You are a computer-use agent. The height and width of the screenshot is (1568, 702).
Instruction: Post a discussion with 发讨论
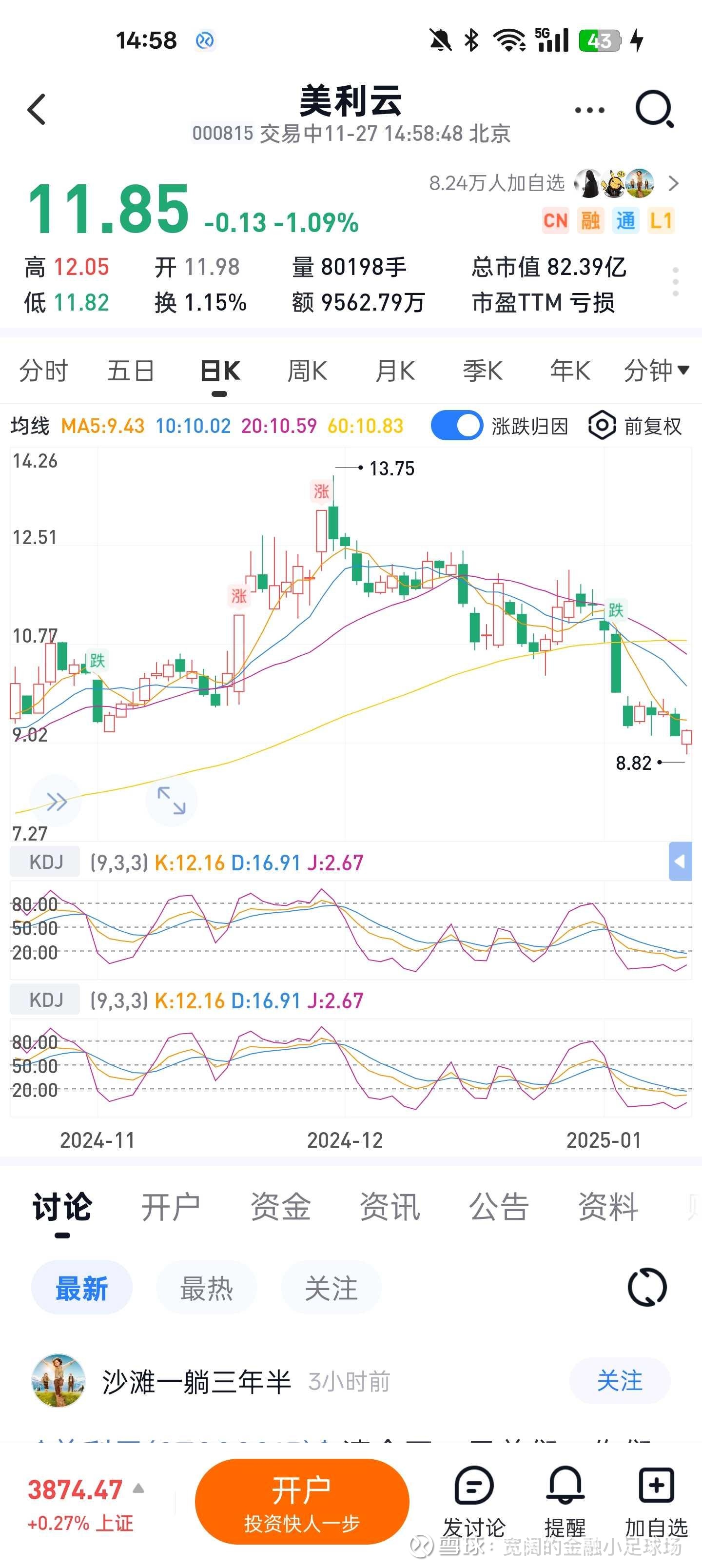click(474, 1502)
